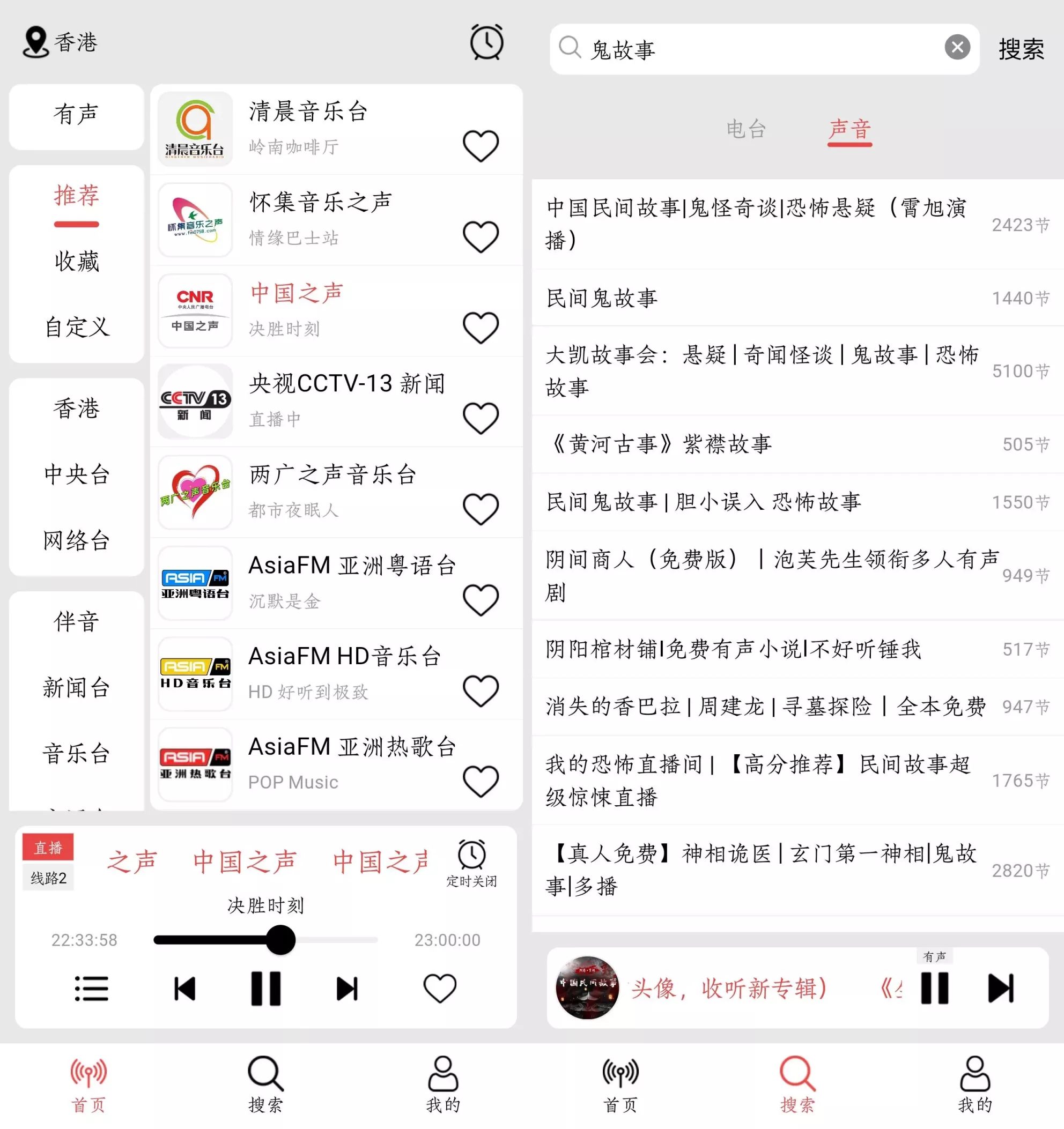This screenshot has height=1129, width=1064.
Task: Clear the 鬼故事 search text
Action: click(957, 47)
